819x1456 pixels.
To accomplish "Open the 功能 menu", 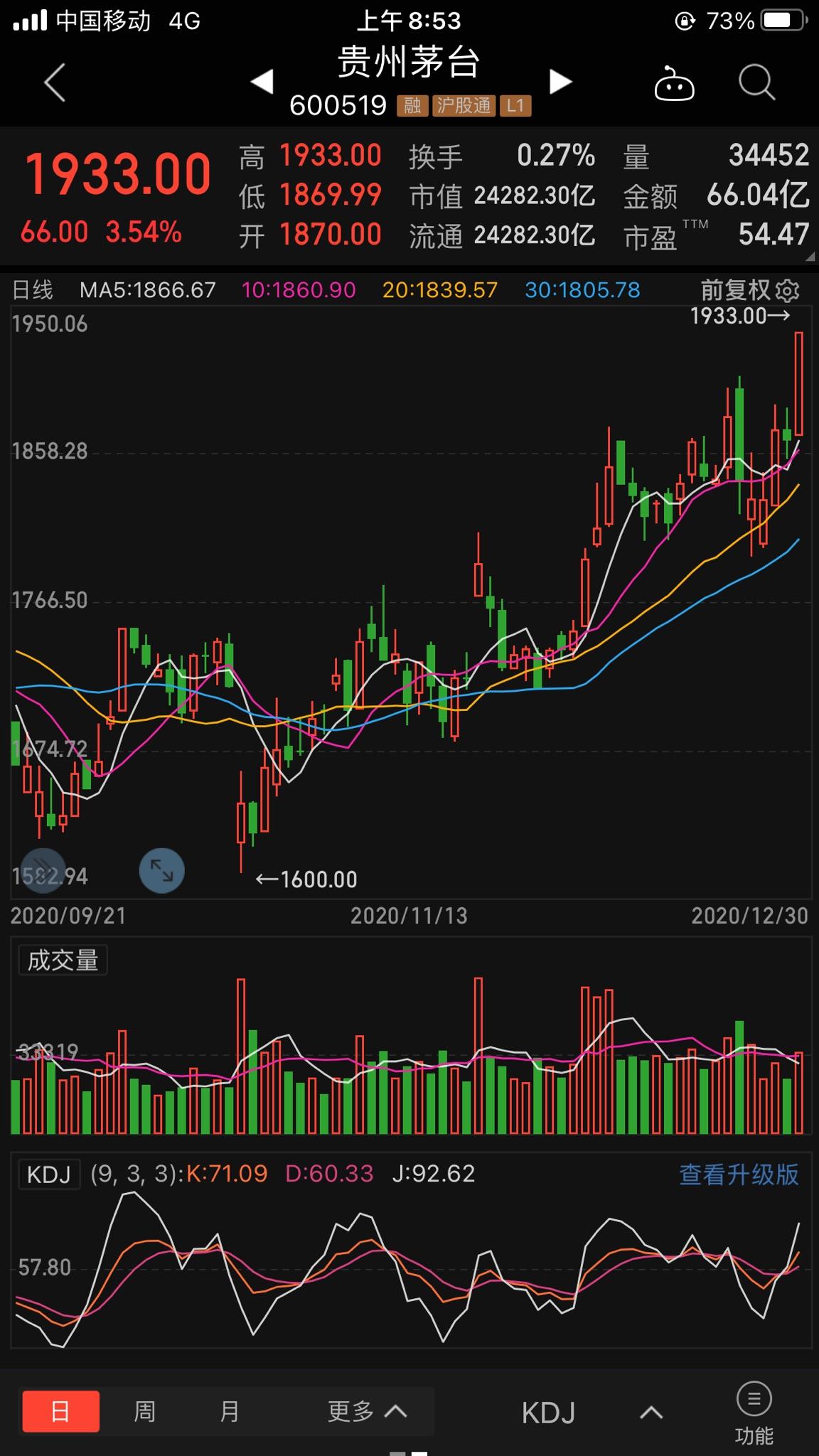I will [754, 1413].
